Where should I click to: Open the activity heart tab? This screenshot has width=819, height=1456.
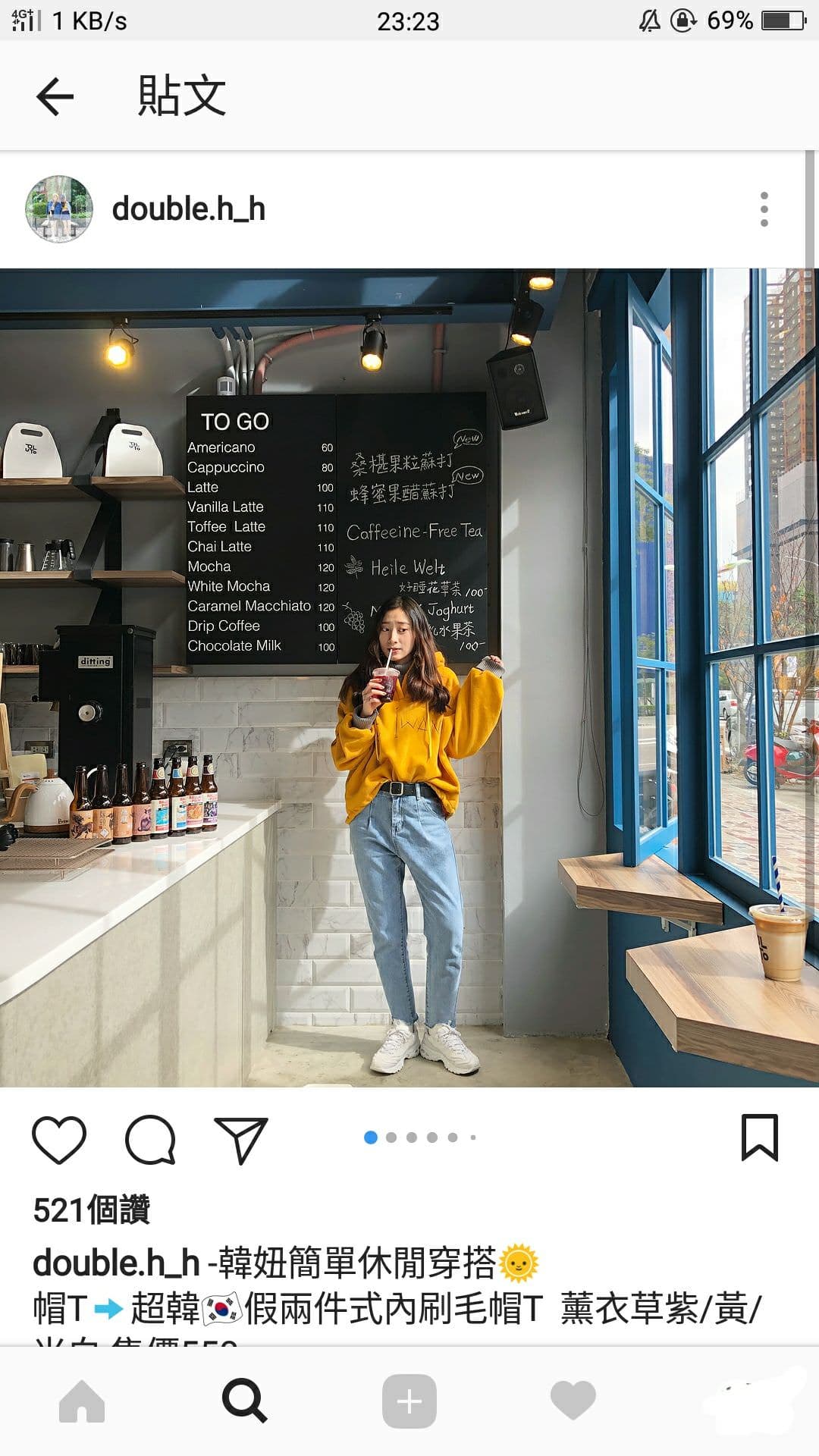click(x=573, y=1401)
